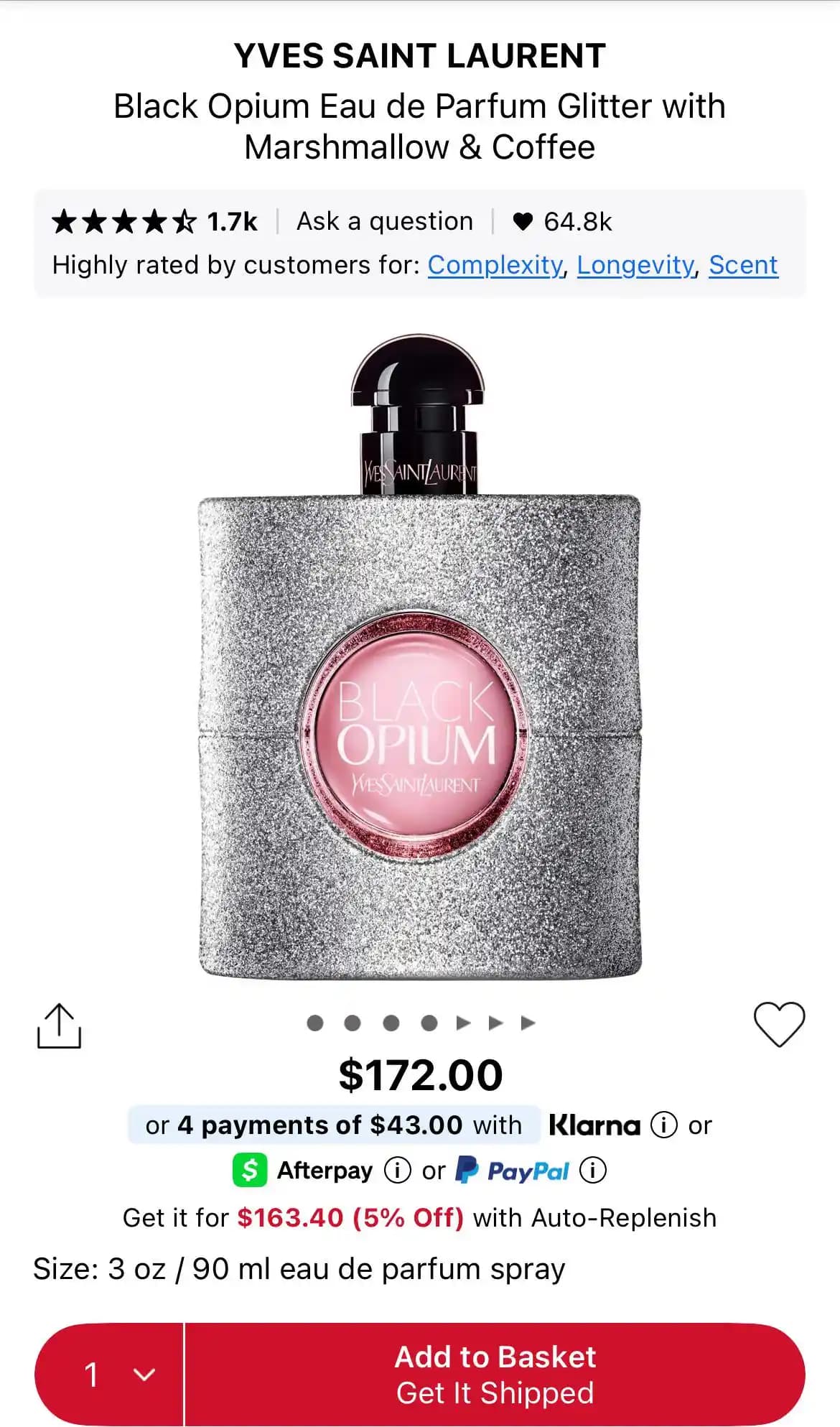Open the 1.7k star ratings

(154, 222)
